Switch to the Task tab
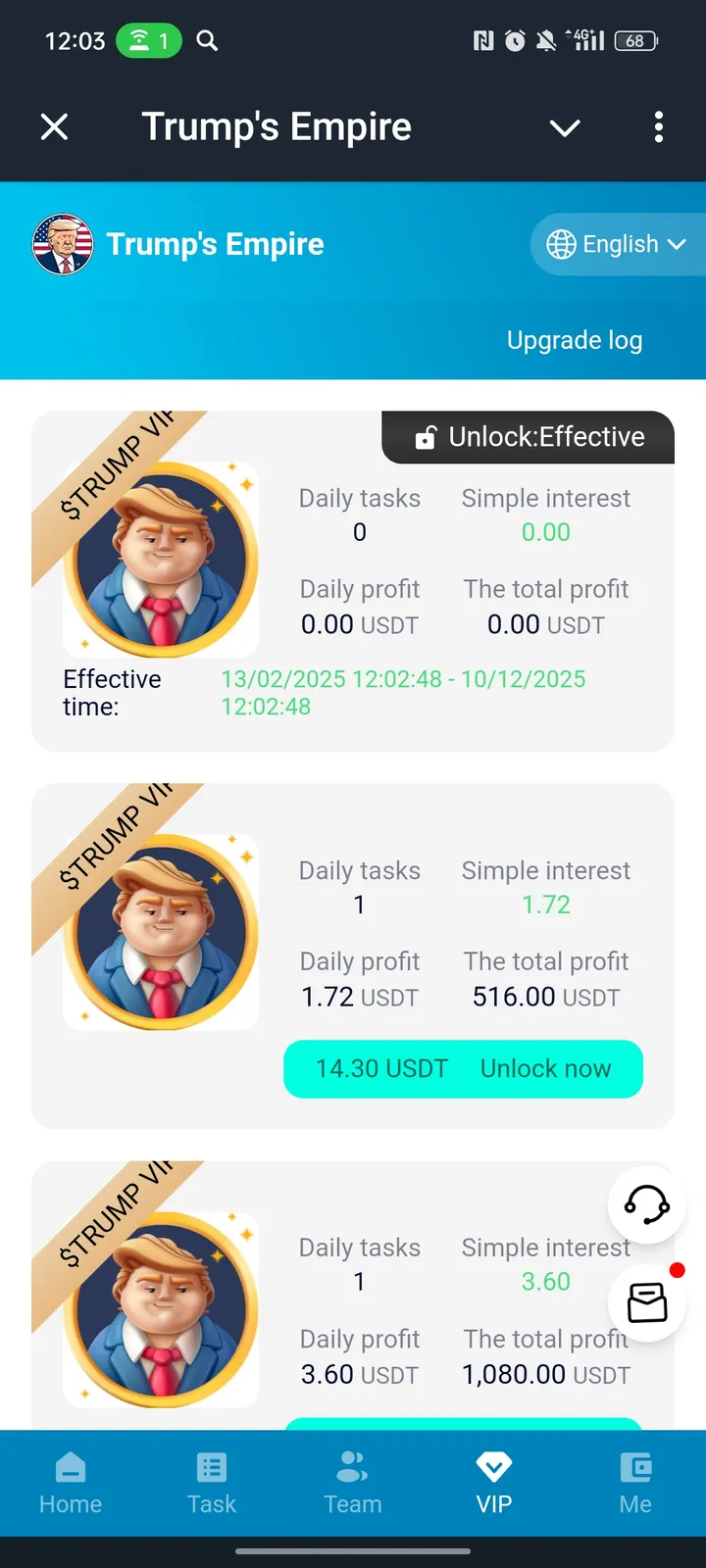Screen dimensions: 706x1568 [212, 1484]
